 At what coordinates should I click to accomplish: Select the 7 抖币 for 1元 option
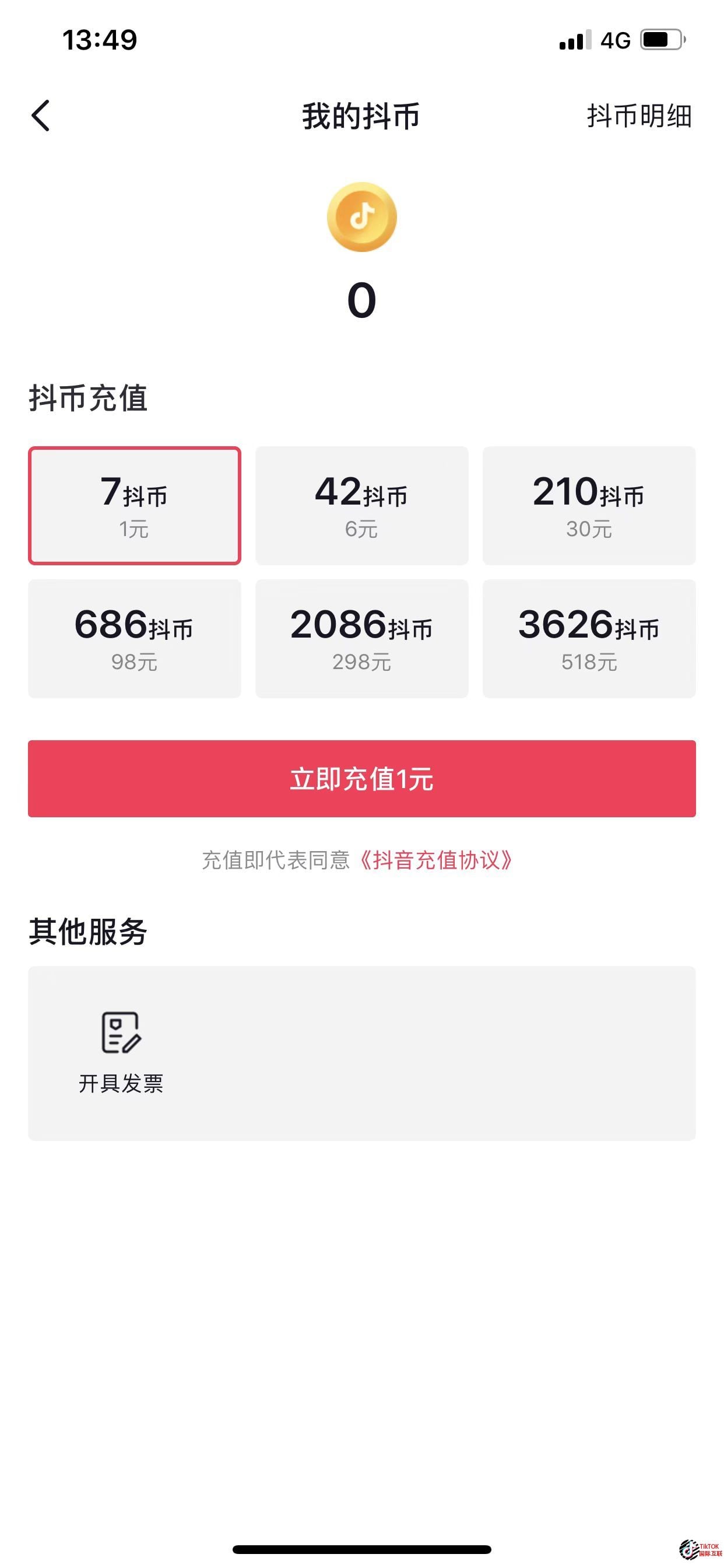tap(135, 505)
